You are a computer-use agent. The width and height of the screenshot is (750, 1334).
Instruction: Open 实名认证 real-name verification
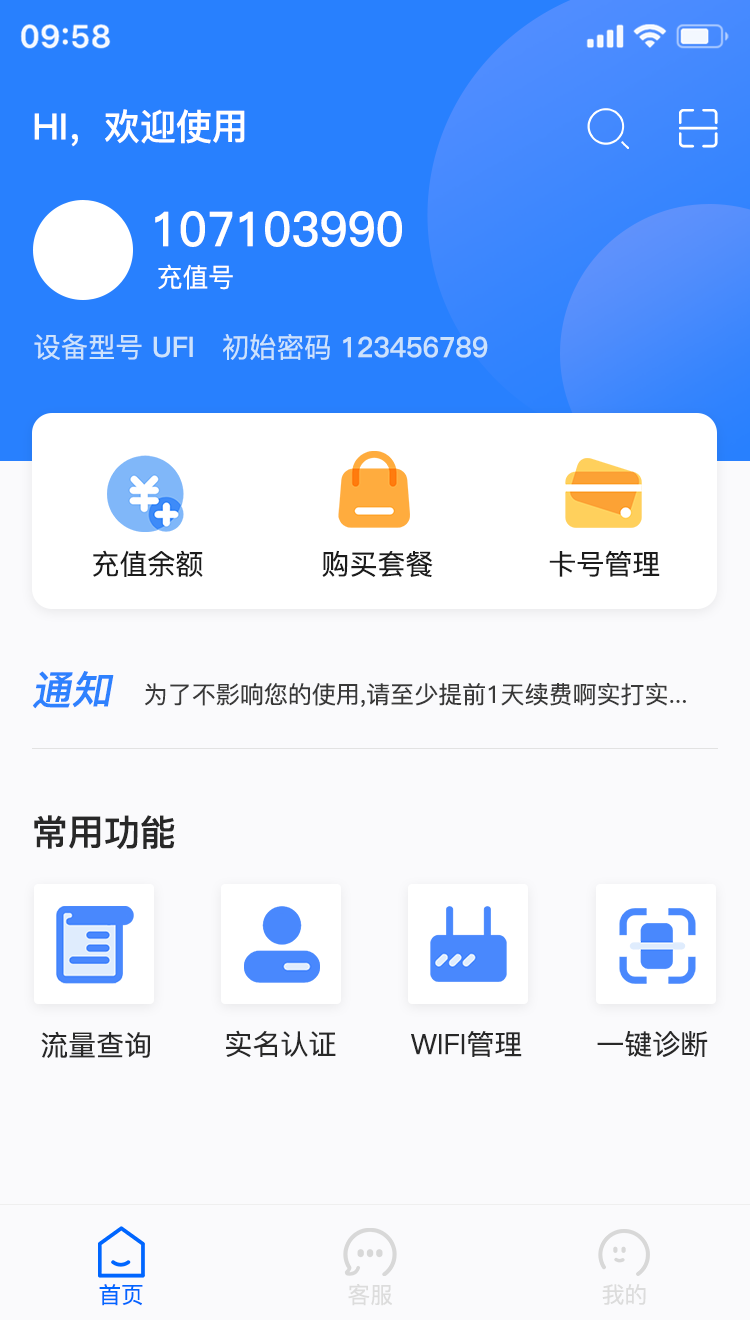tap(281, 943)
